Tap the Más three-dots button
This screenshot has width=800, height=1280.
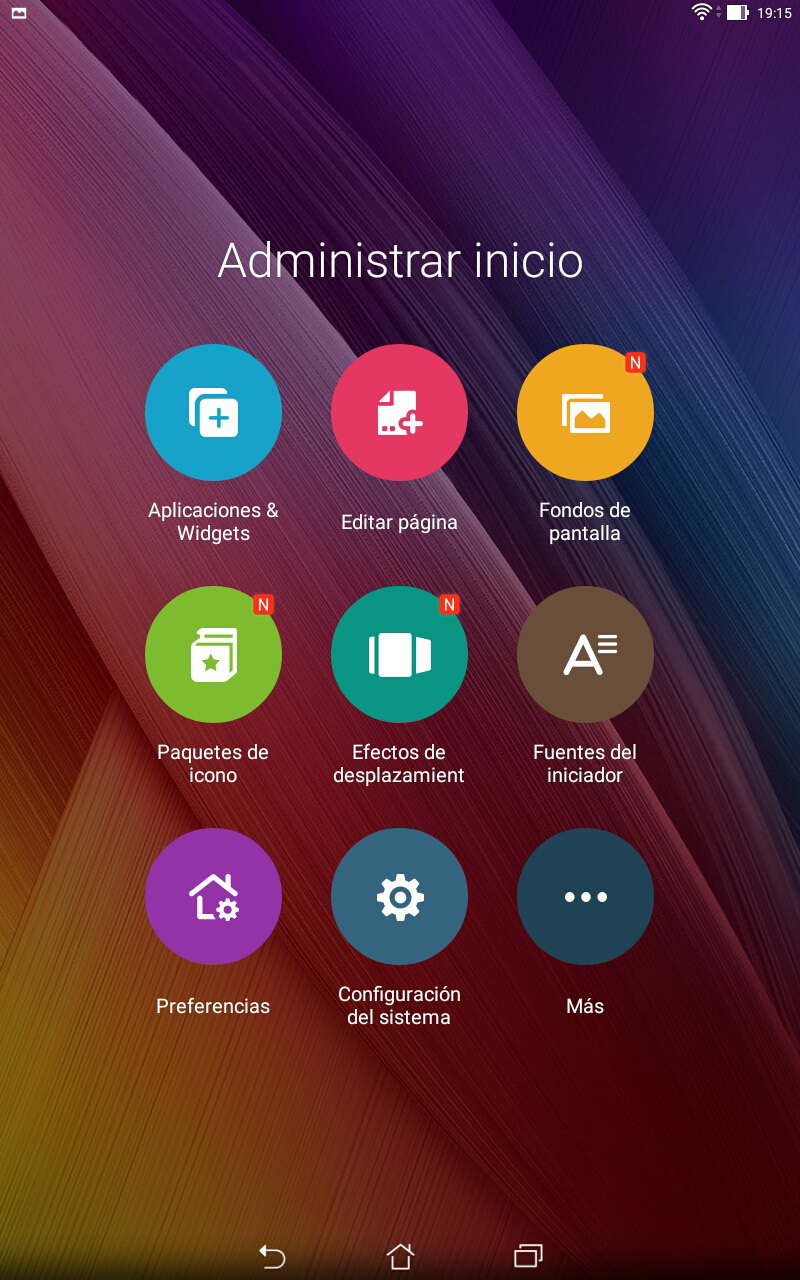[585, 896]
